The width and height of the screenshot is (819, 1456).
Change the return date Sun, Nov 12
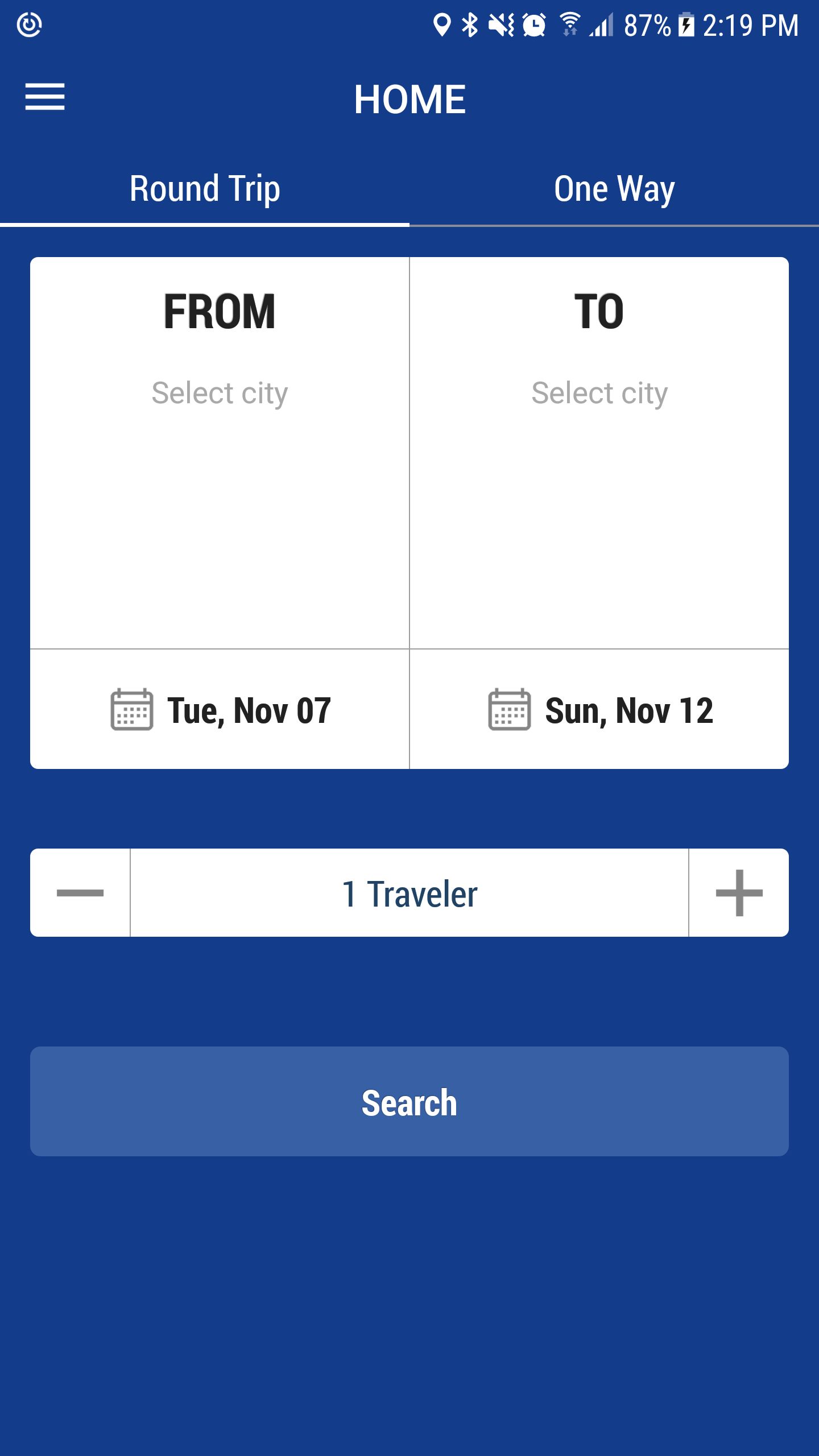[x=600, y=710]
